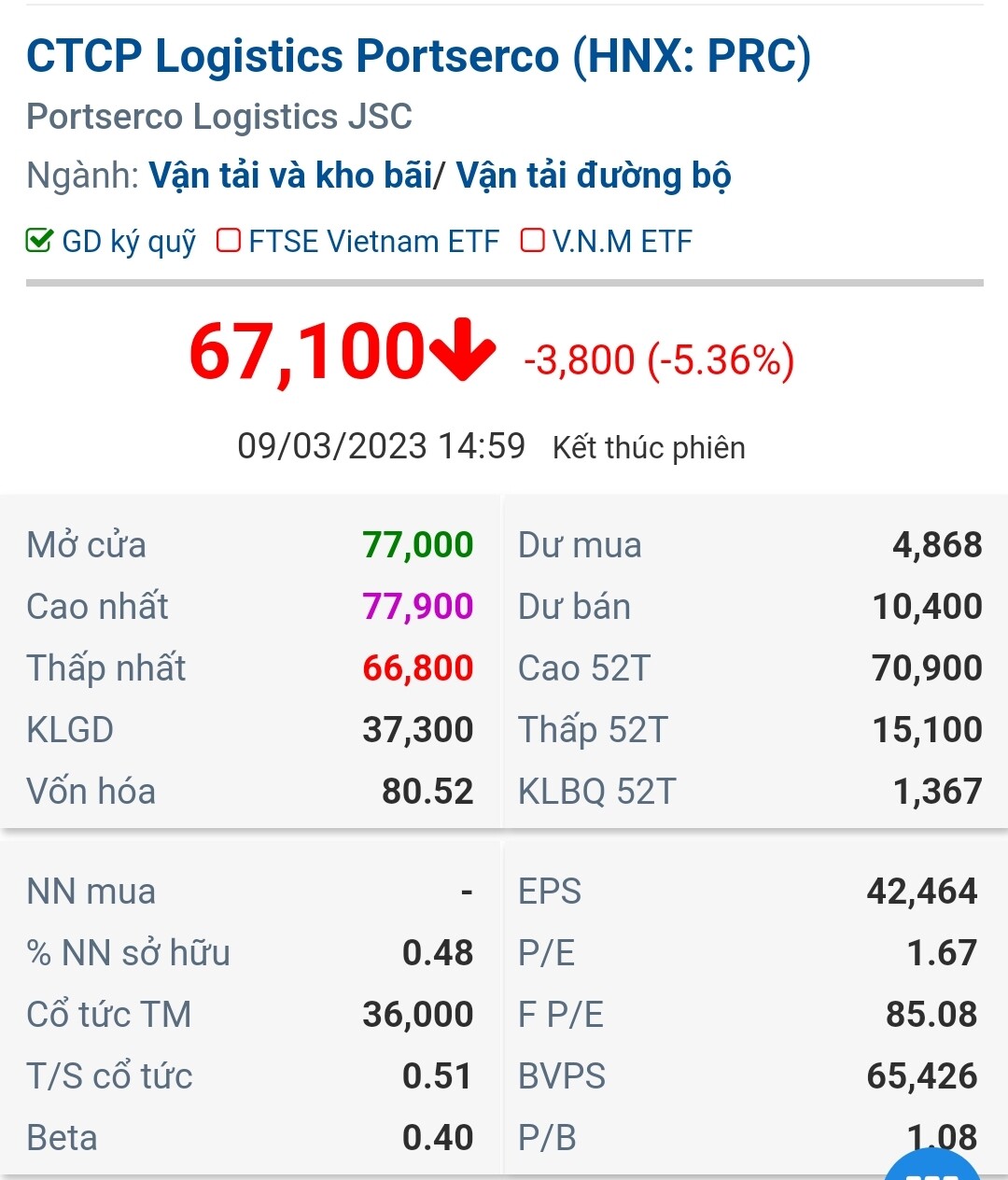Image resolution: width=1008 pixels, height=1180 pixels.
Task: Open the Vận tải đường bộ industry link
Action: pos(593,176)
